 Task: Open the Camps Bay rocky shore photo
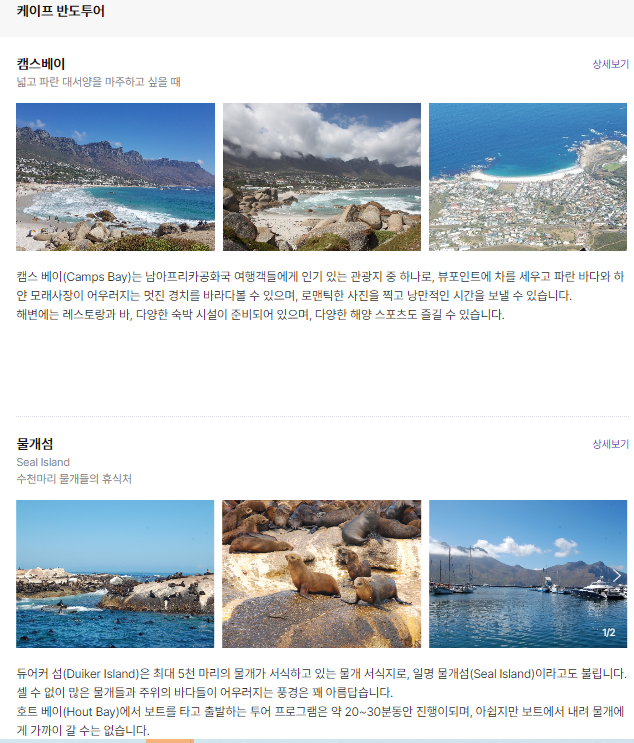[321, 177]
